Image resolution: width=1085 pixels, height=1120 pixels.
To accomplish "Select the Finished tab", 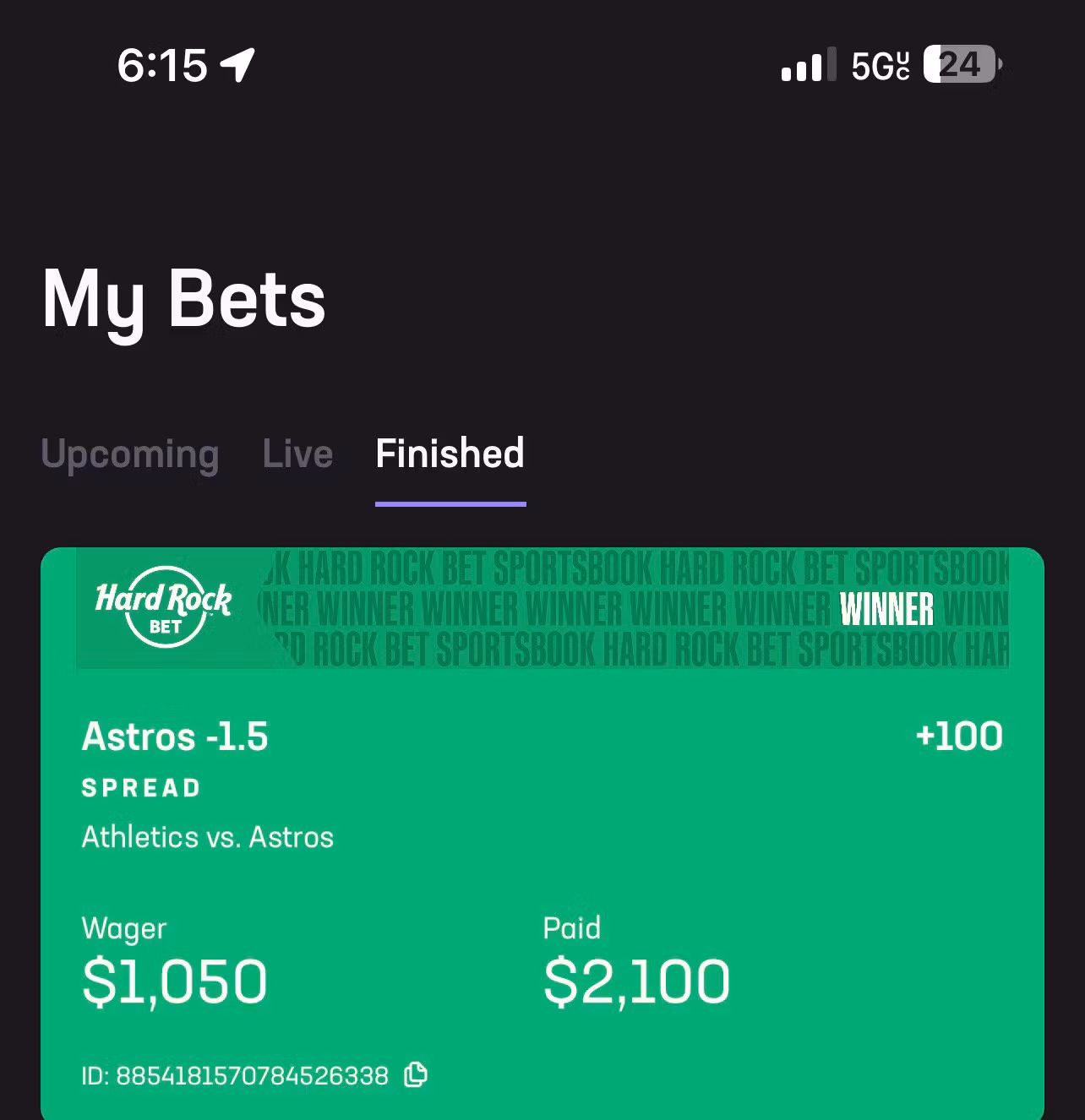I will pos(450,454).
